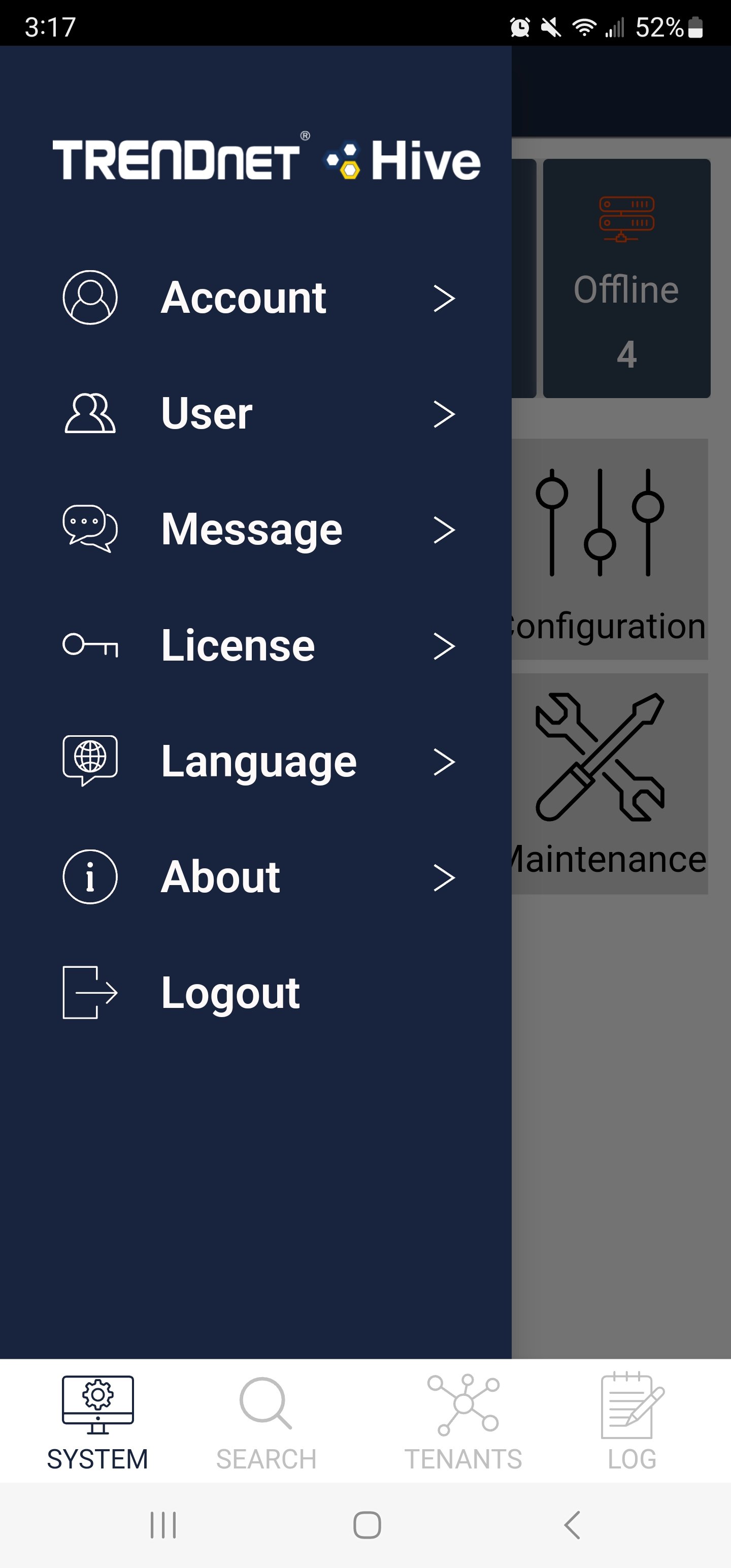Select the LOG tab

click(631, 1418)
